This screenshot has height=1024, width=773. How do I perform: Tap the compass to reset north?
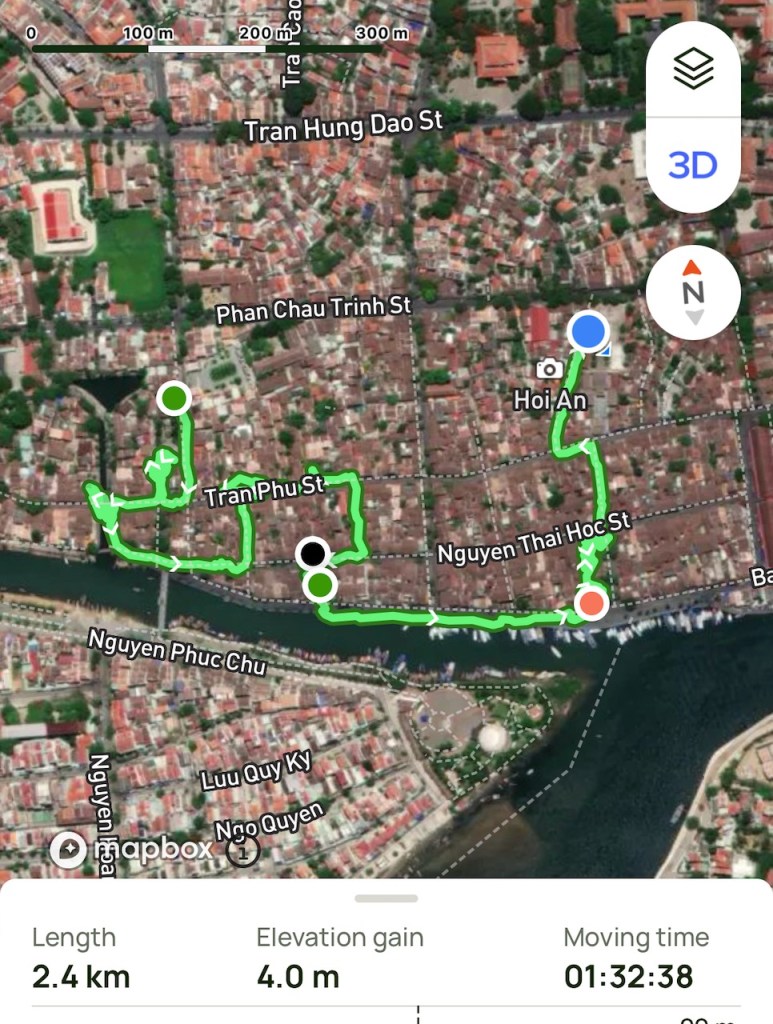click(693, 292)
